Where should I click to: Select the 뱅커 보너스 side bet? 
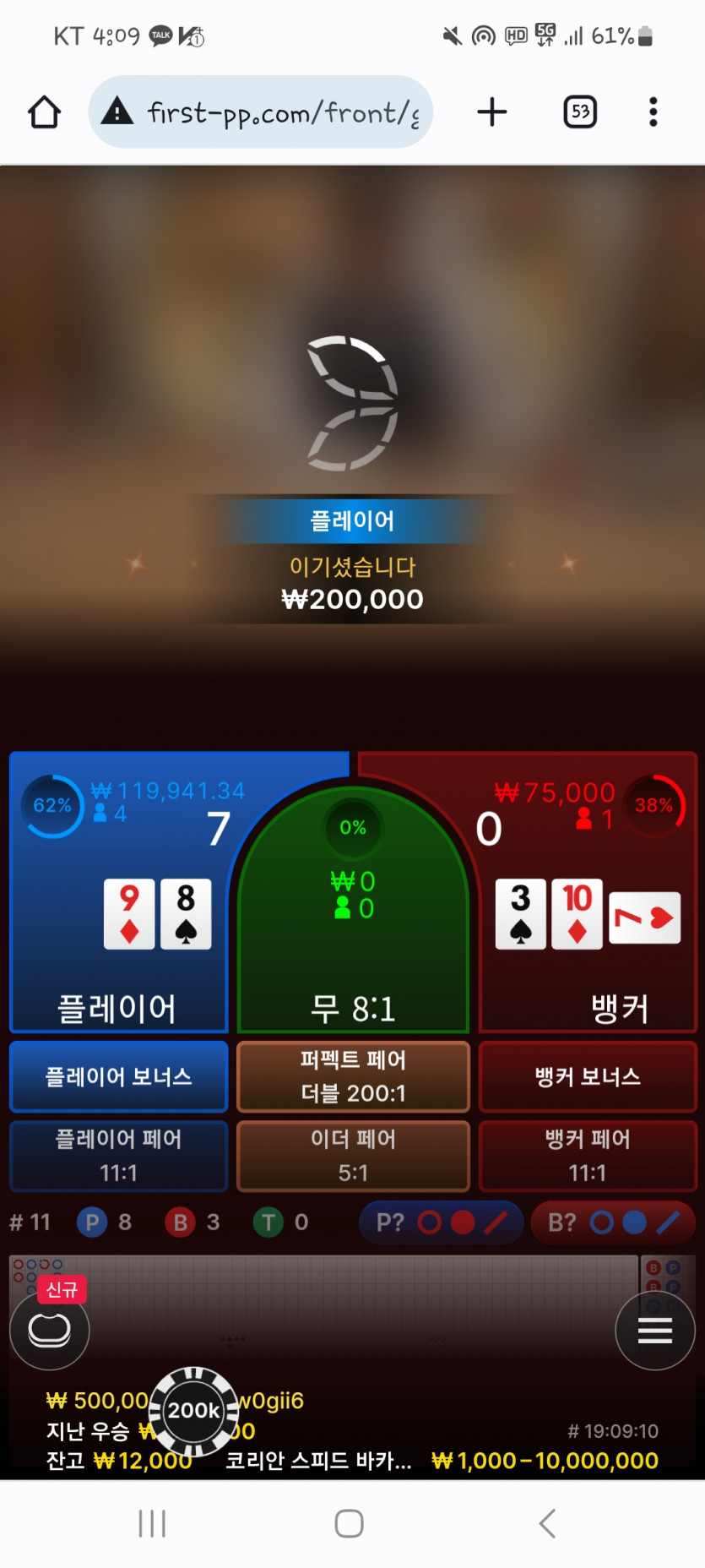(588, 1076)
